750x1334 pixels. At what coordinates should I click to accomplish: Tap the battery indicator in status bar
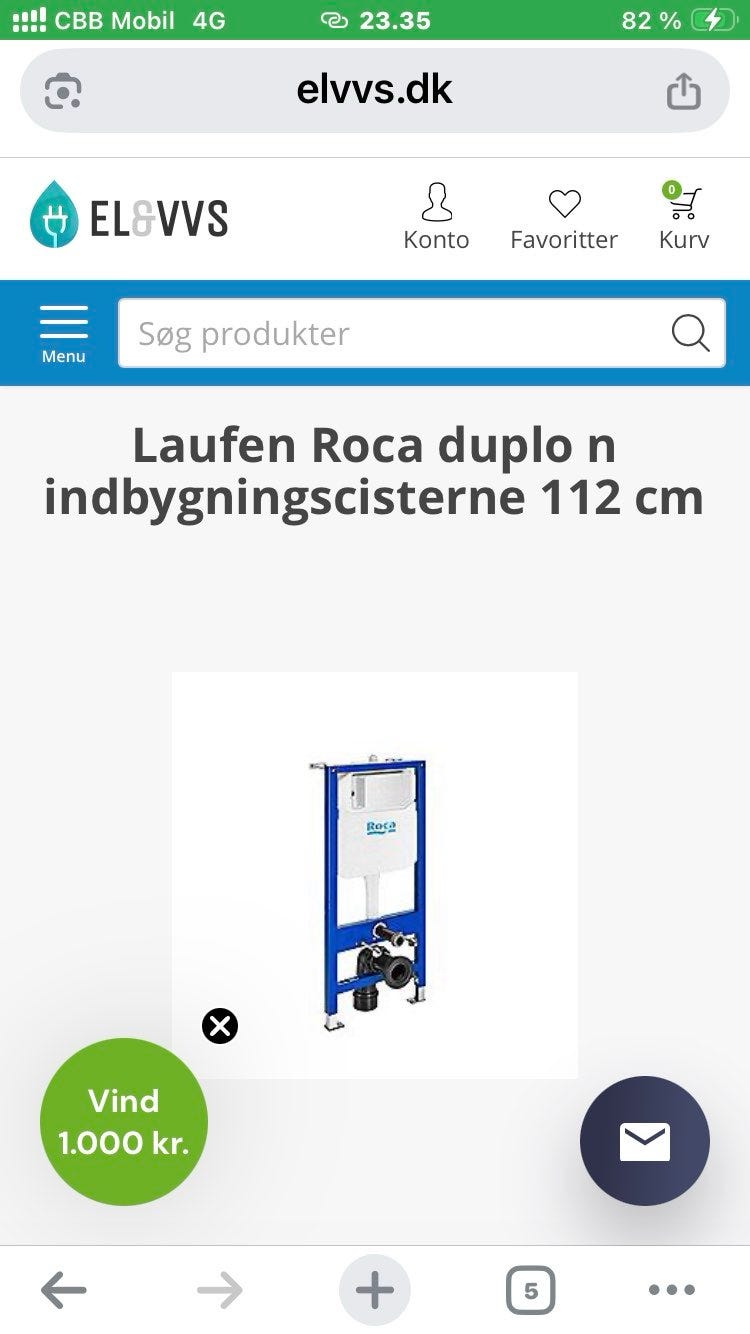coord(713,19)
